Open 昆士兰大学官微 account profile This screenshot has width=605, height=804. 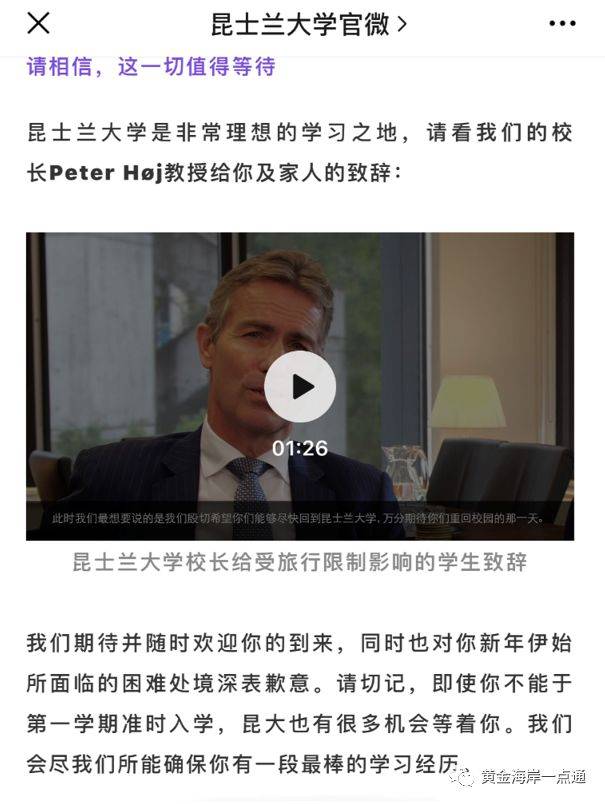click(308, 24)
